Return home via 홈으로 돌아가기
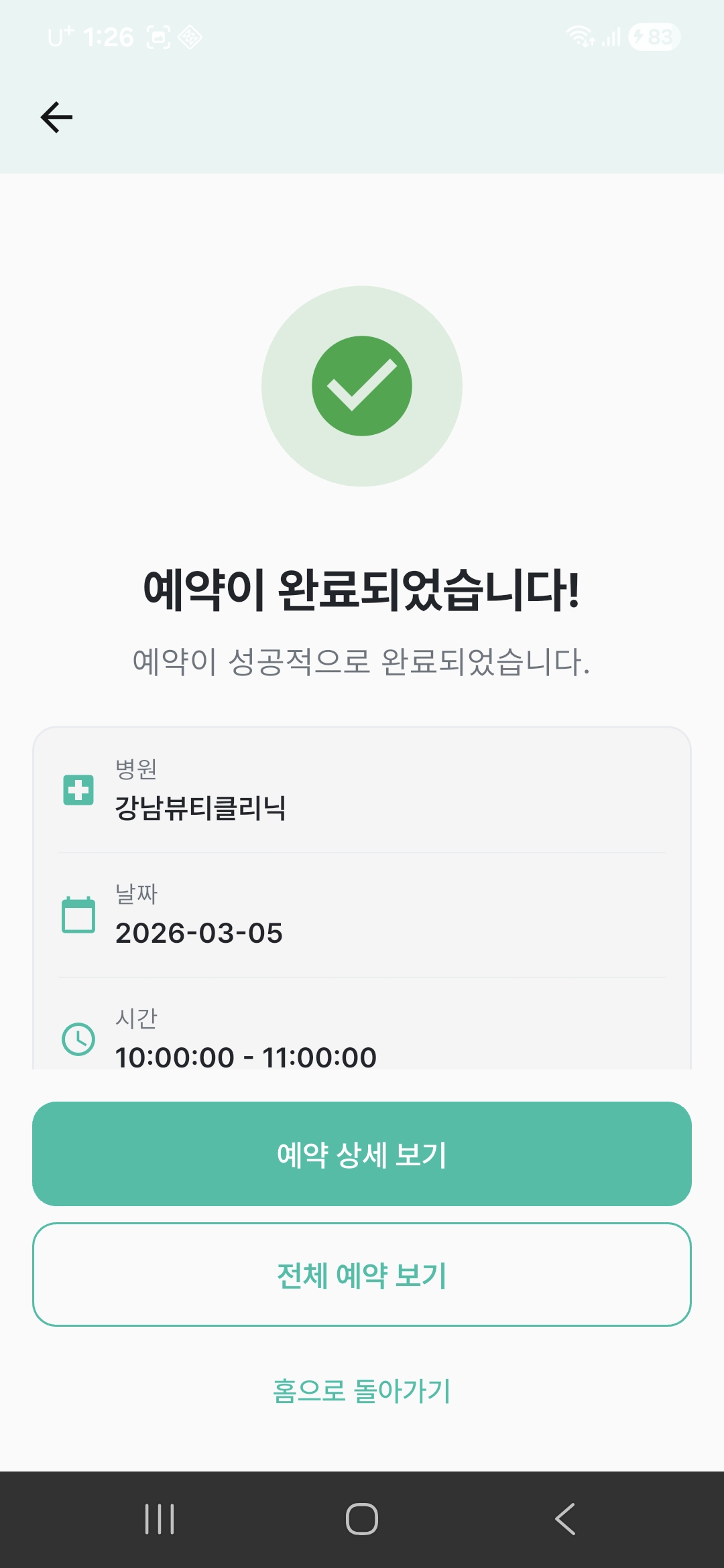The width and height of the screenshot is (724, 1568). coord(362,1391)
